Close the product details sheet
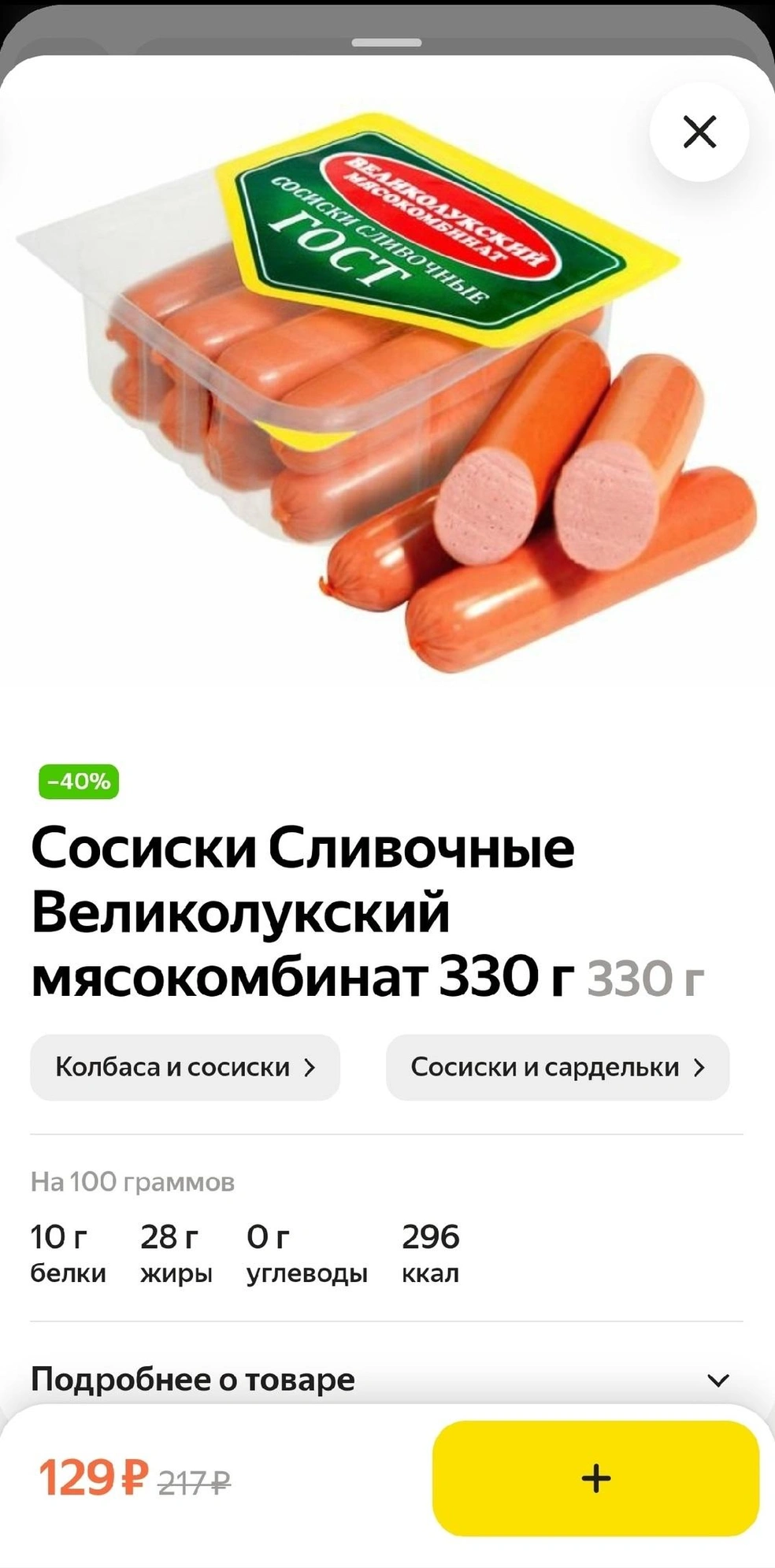 coord(699,132)
